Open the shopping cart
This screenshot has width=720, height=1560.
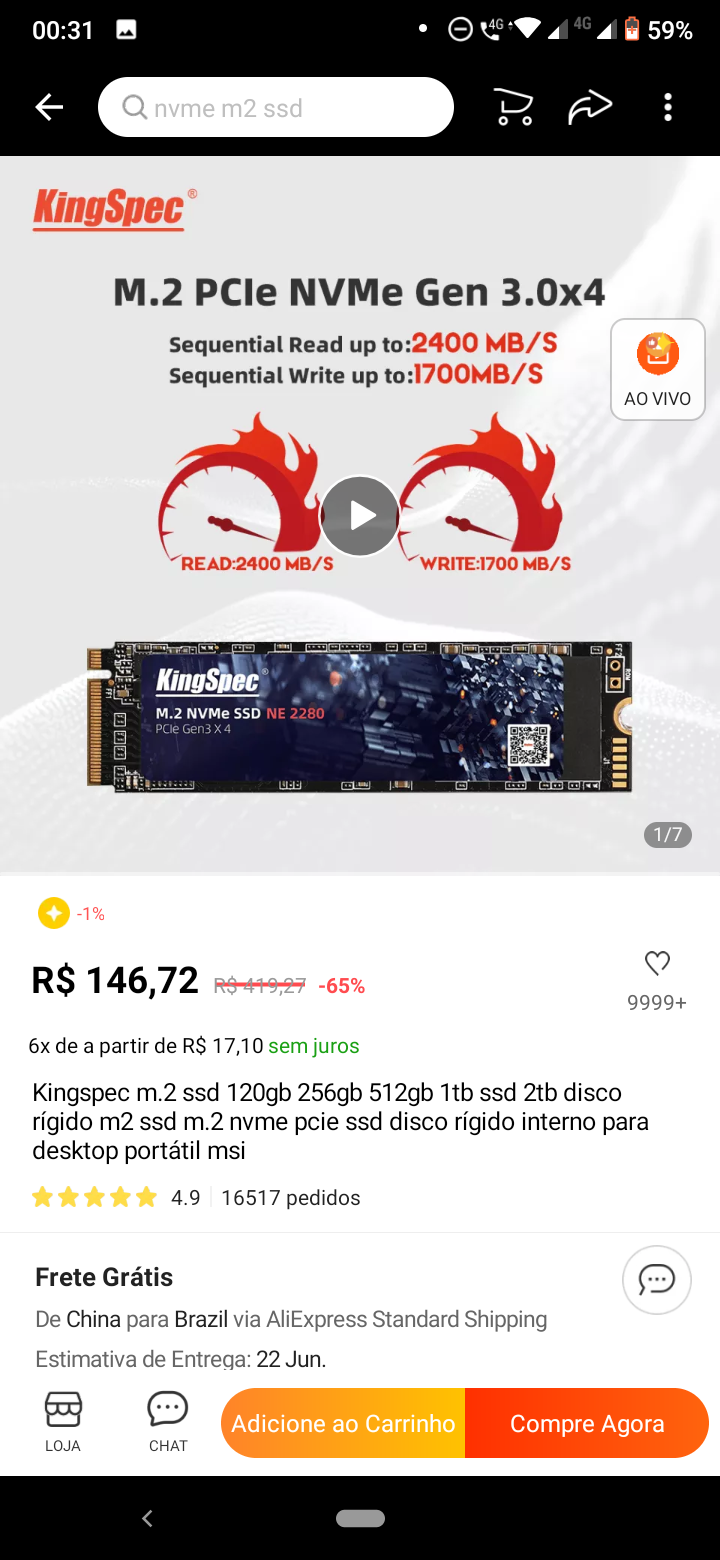pos(514,107)
